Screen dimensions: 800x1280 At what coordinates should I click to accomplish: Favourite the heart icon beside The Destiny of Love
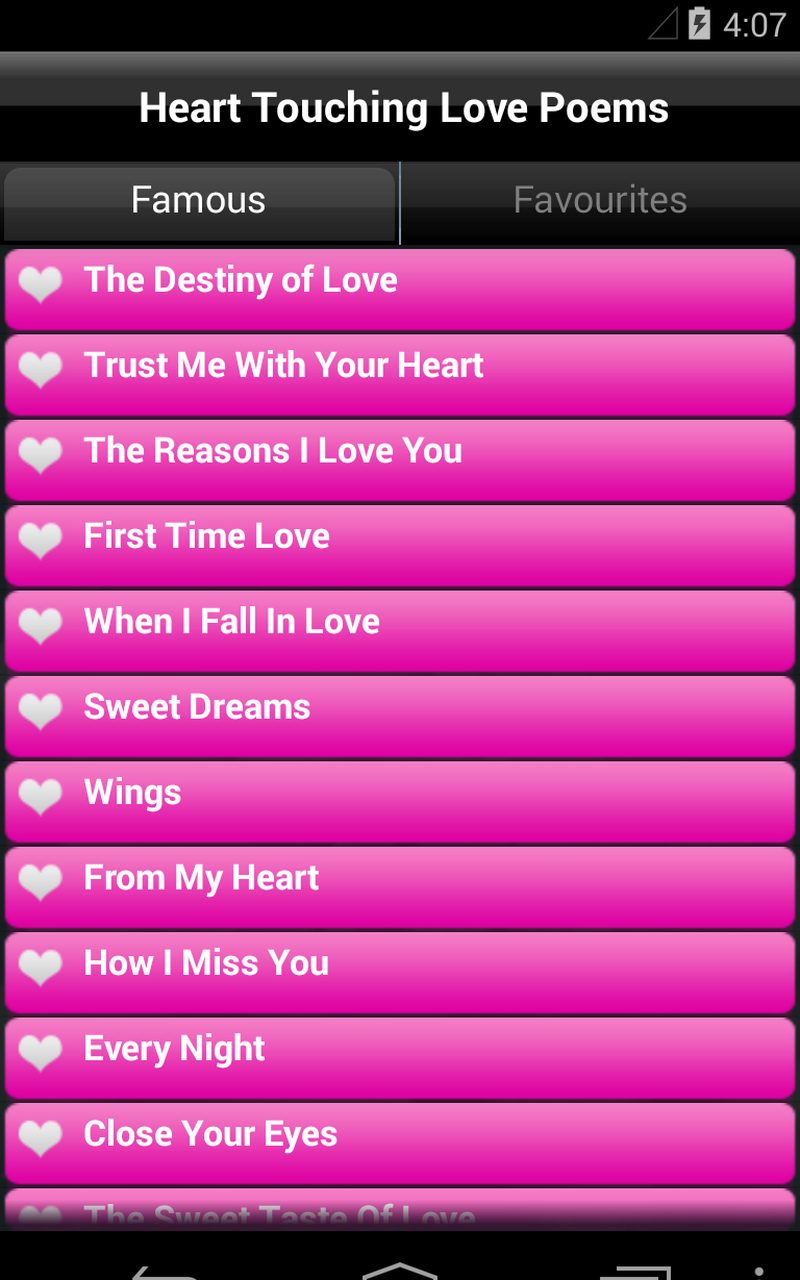click(x=40, y=283)
